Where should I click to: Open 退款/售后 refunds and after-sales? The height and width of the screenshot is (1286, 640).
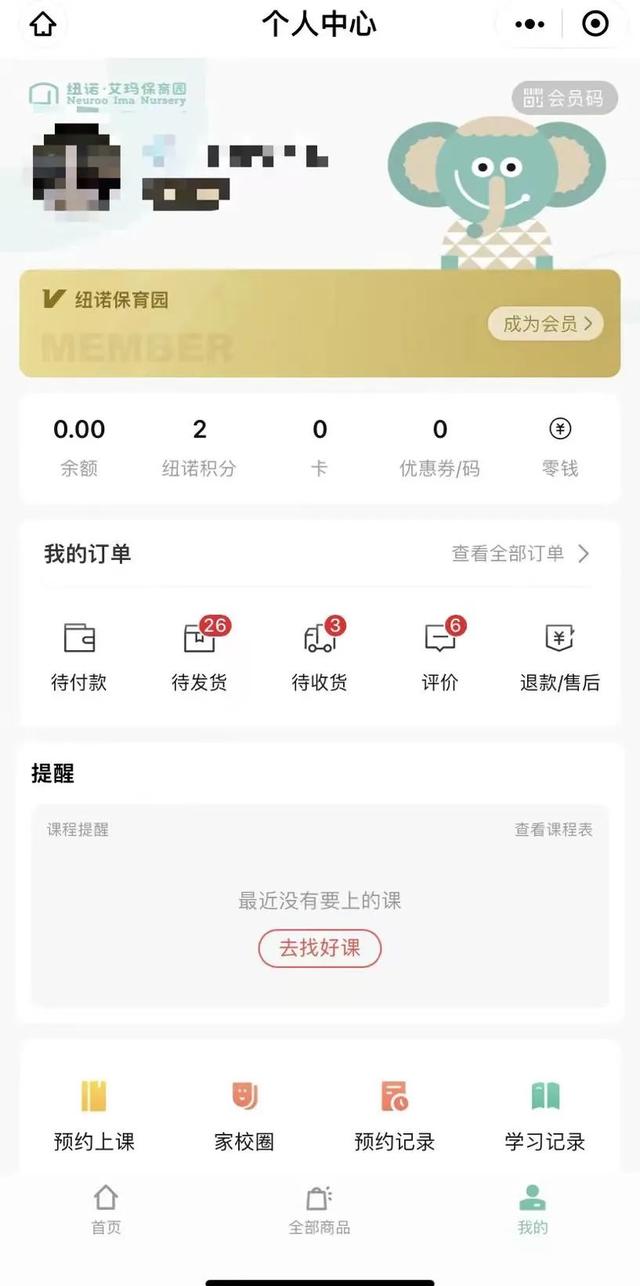560,656
